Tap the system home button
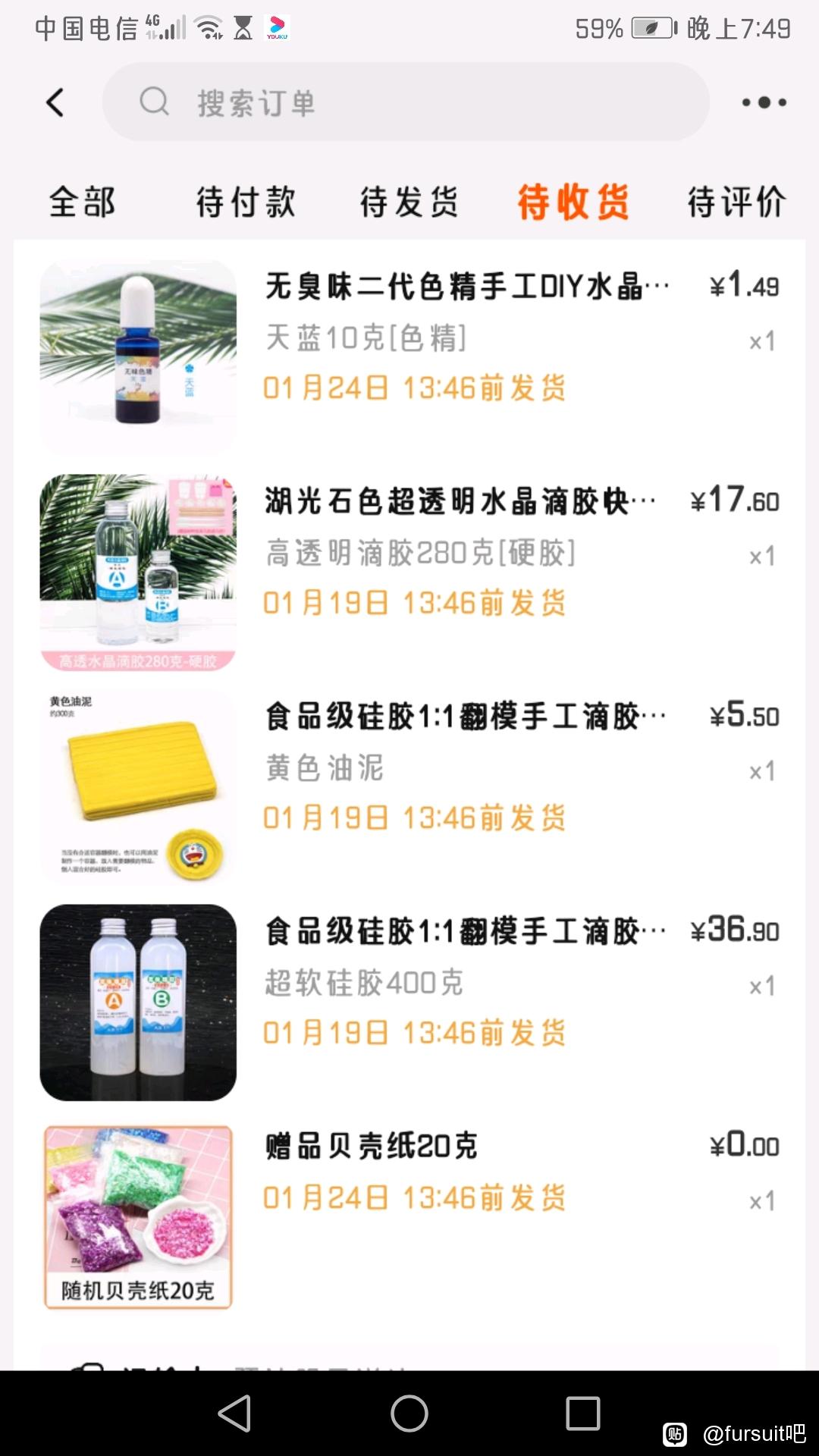 pos(409,1414)
